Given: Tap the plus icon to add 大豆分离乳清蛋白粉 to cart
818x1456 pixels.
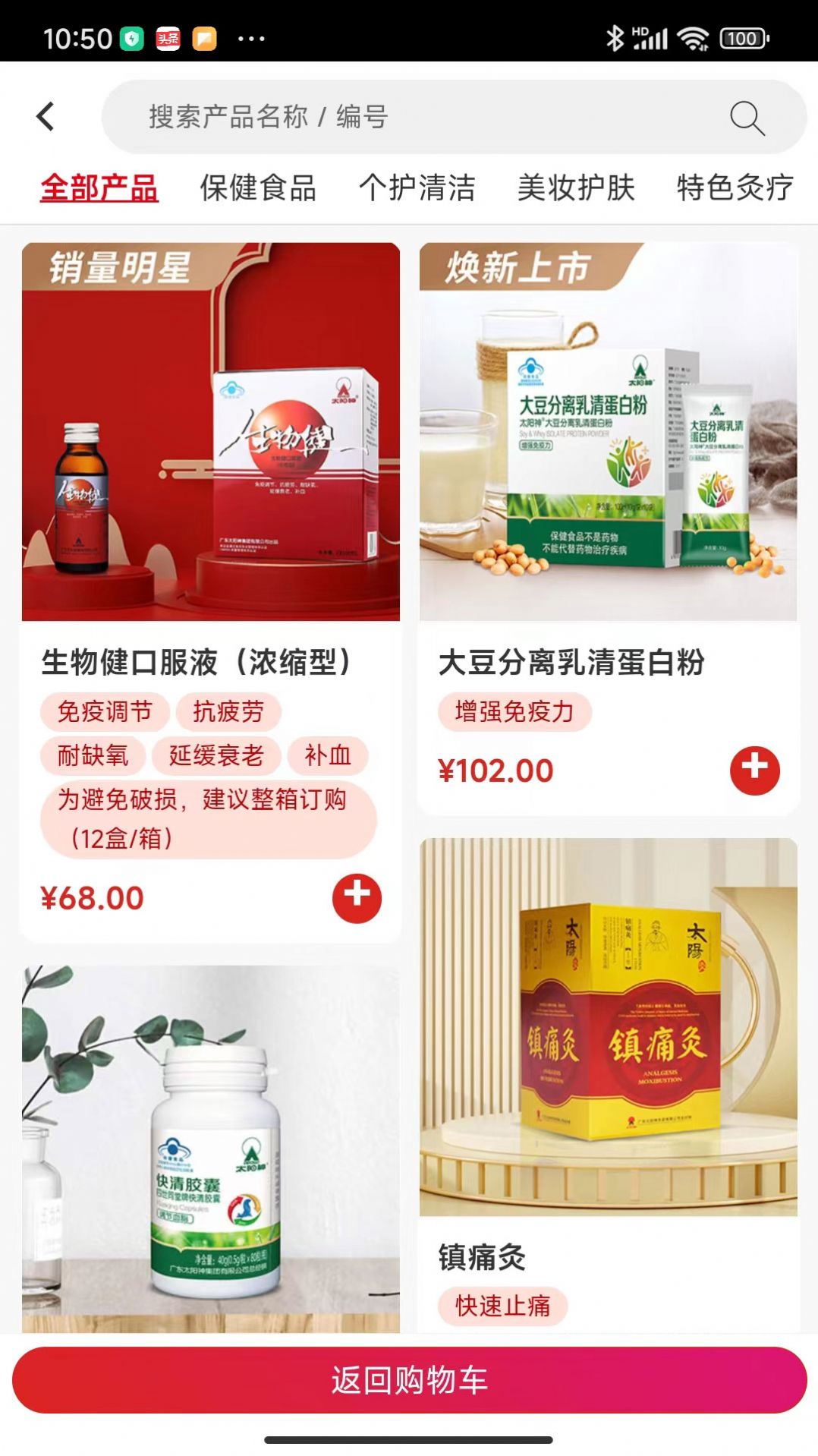Looking at the screenshot, I should (x=754, y=769).
